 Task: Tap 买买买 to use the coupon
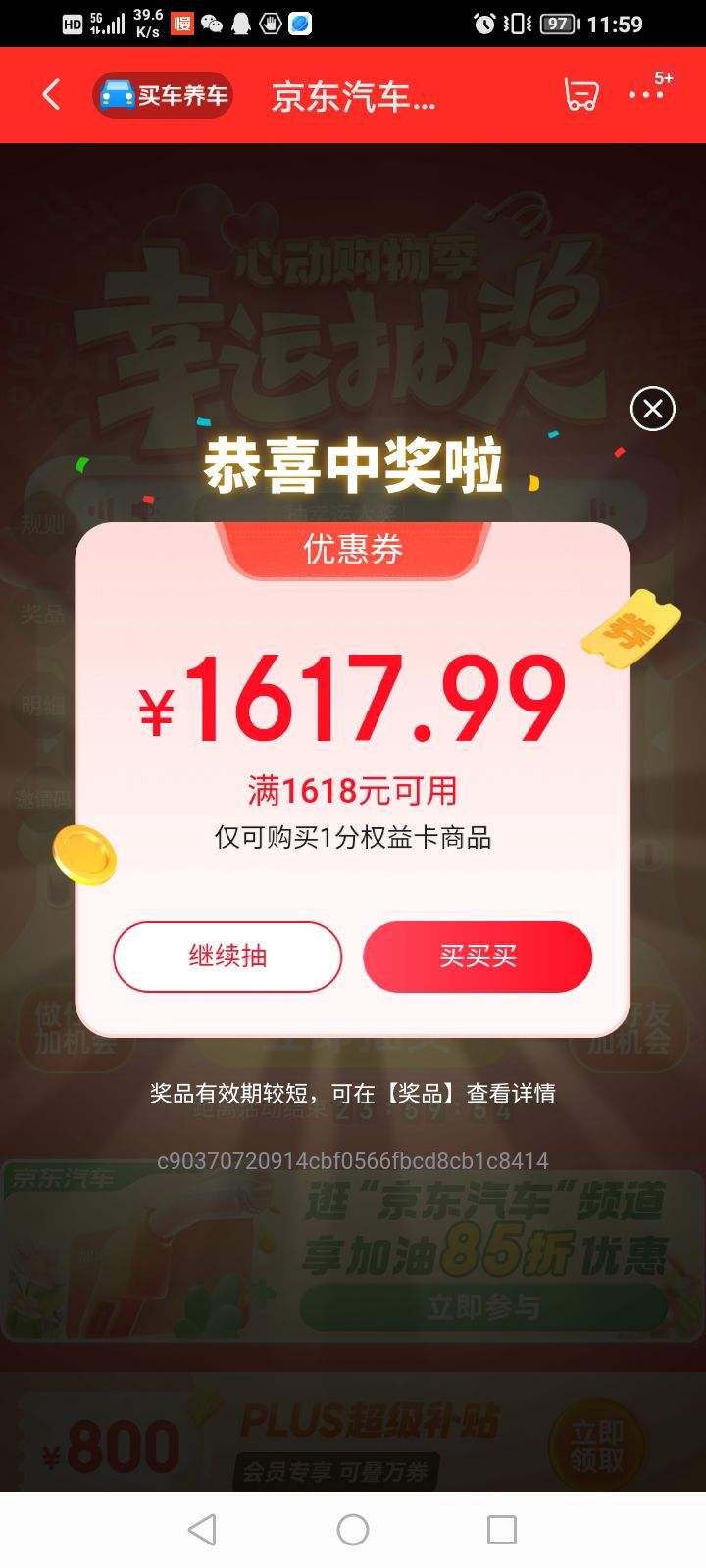coord(478,956)
